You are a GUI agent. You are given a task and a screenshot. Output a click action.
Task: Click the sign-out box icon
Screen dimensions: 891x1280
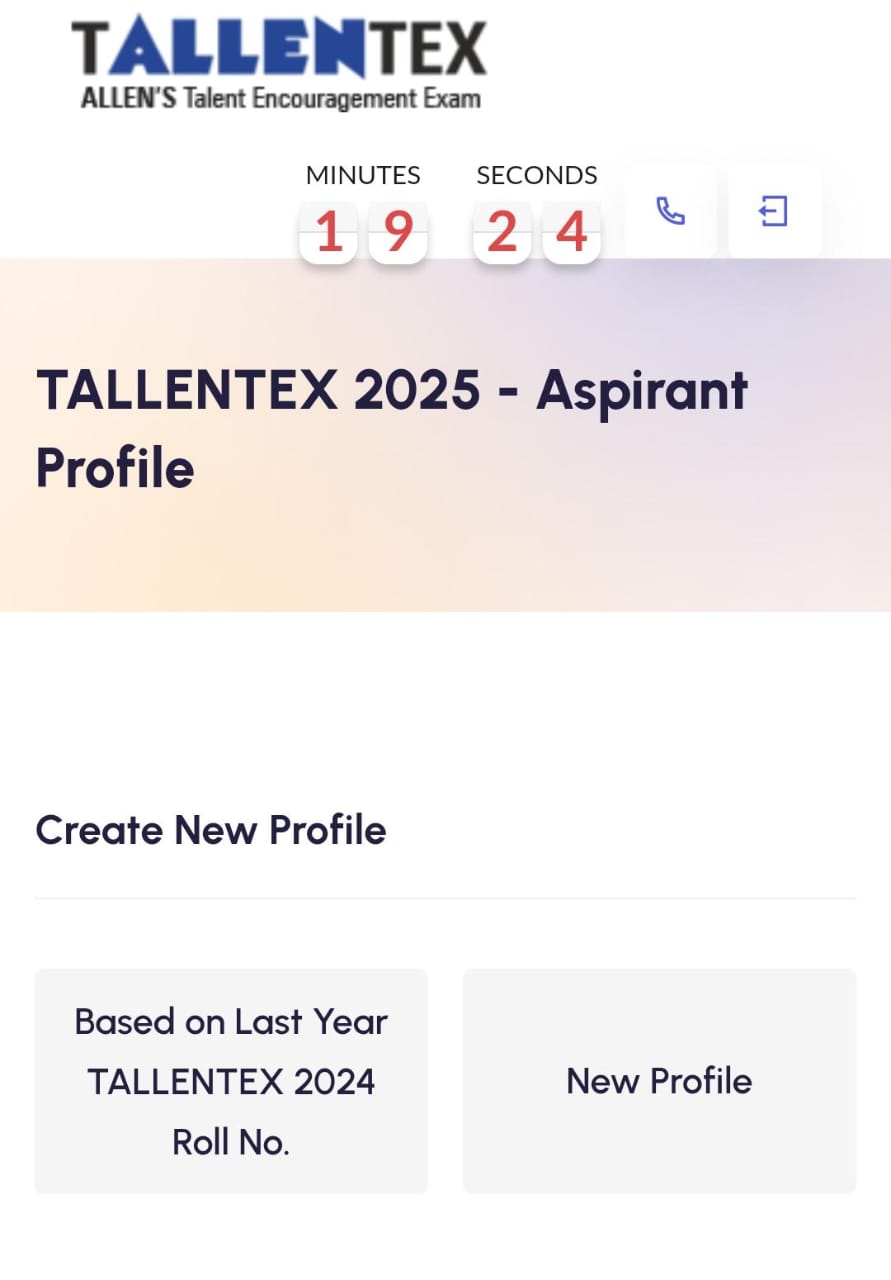[773, 211]
